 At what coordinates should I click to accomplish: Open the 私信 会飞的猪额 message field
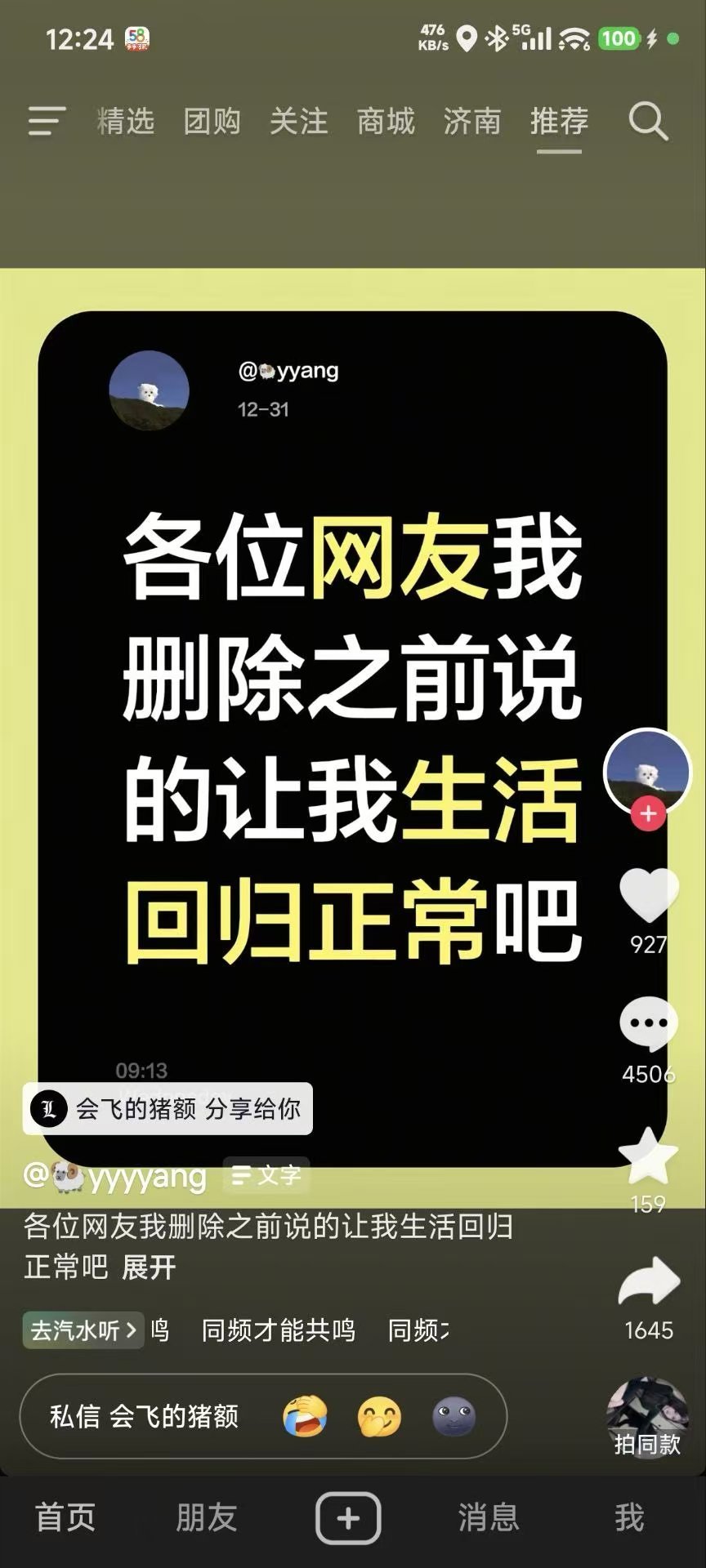coord(145,1416)
